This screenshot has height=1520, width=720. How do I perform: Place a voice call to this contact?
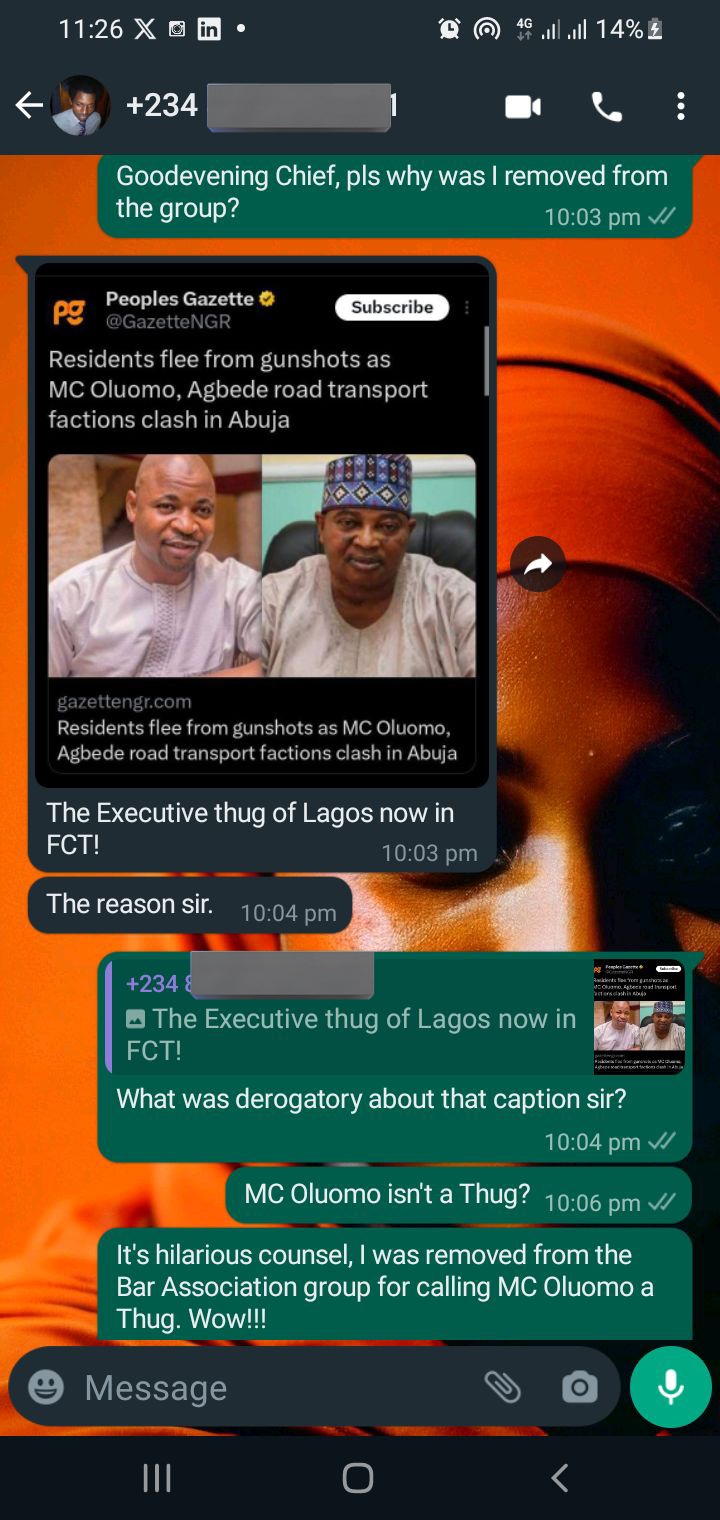pos(606,107)
